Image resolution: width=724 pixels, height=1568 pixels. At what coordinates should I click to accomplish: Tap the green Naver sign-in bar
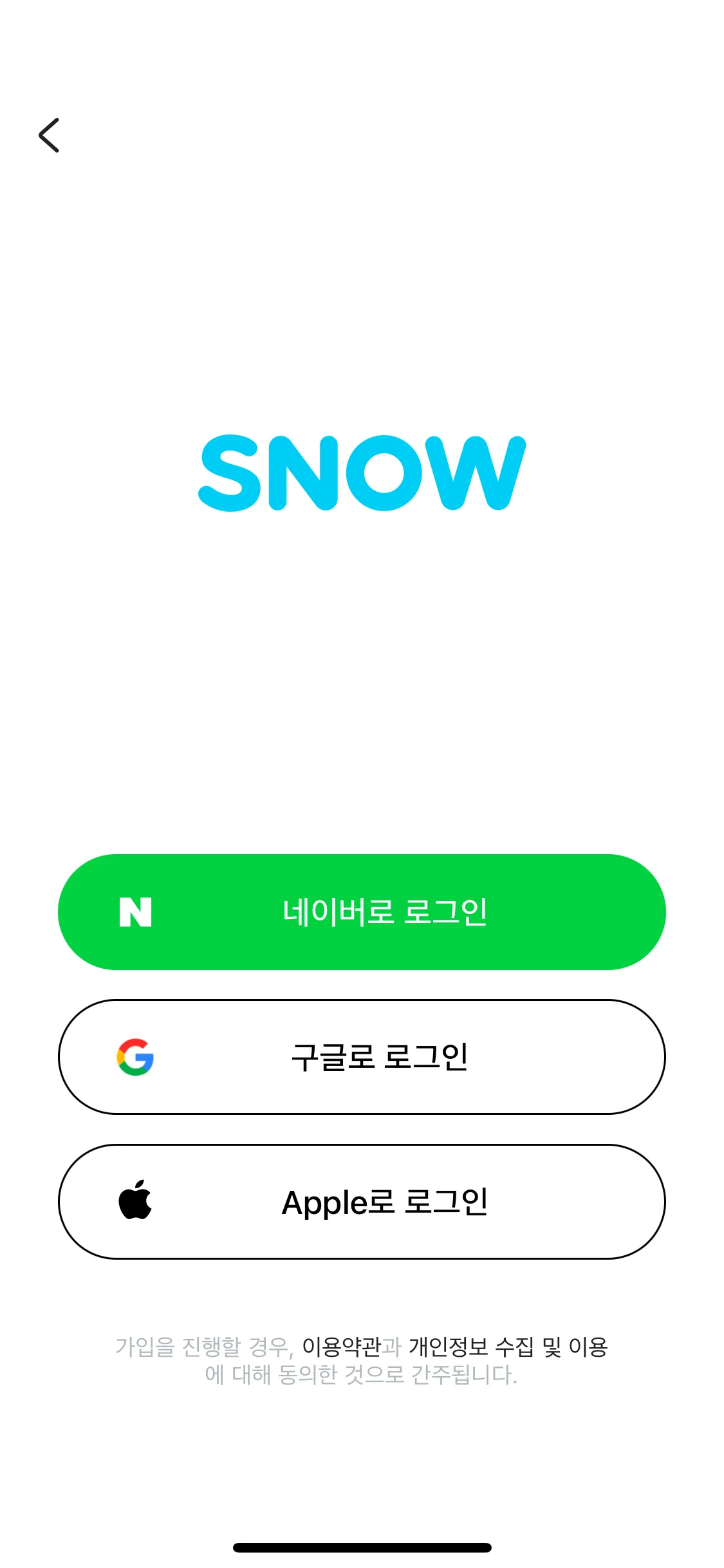pos(362,912)
